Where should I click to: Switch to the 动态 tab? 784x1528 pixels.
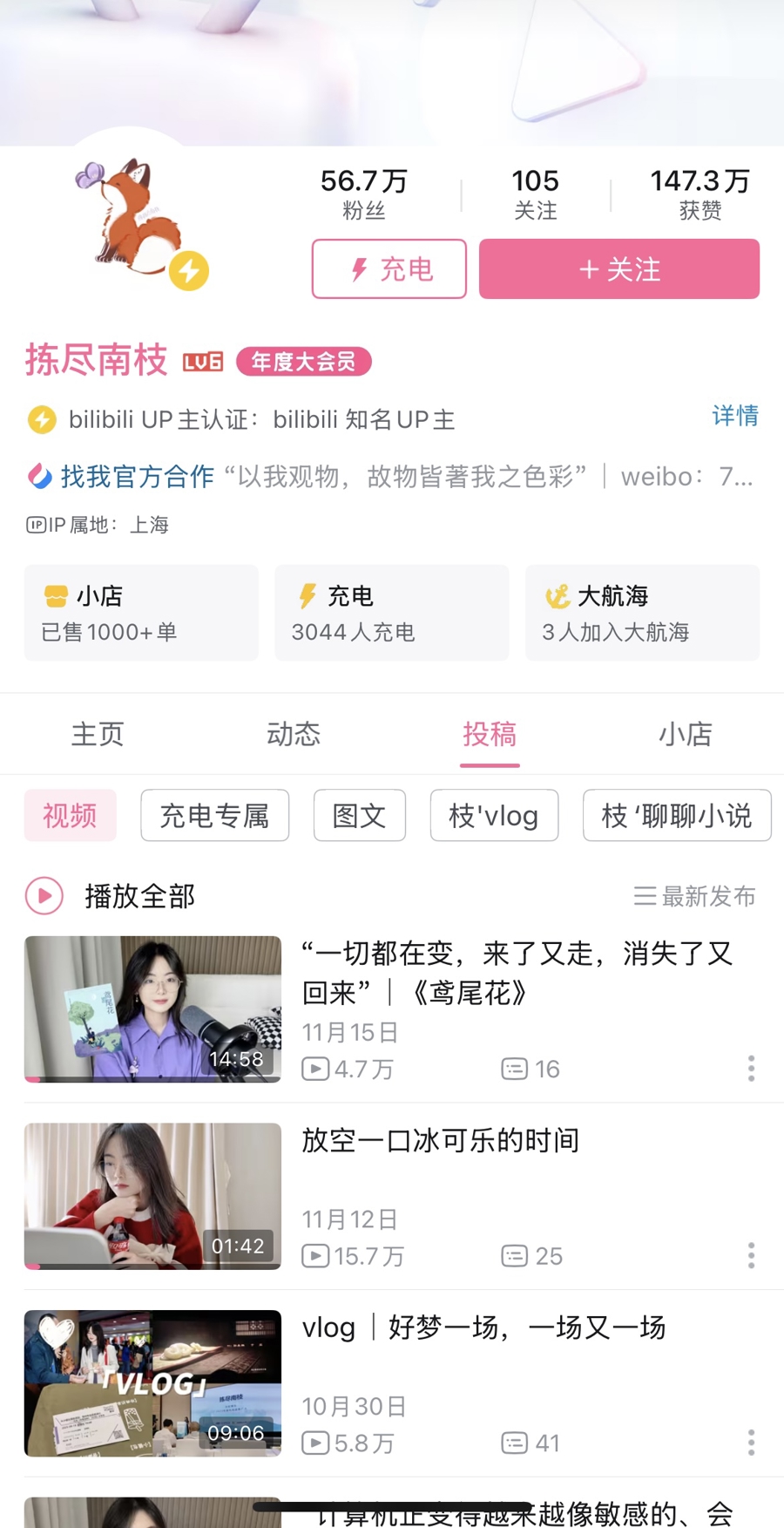point(294,734)
